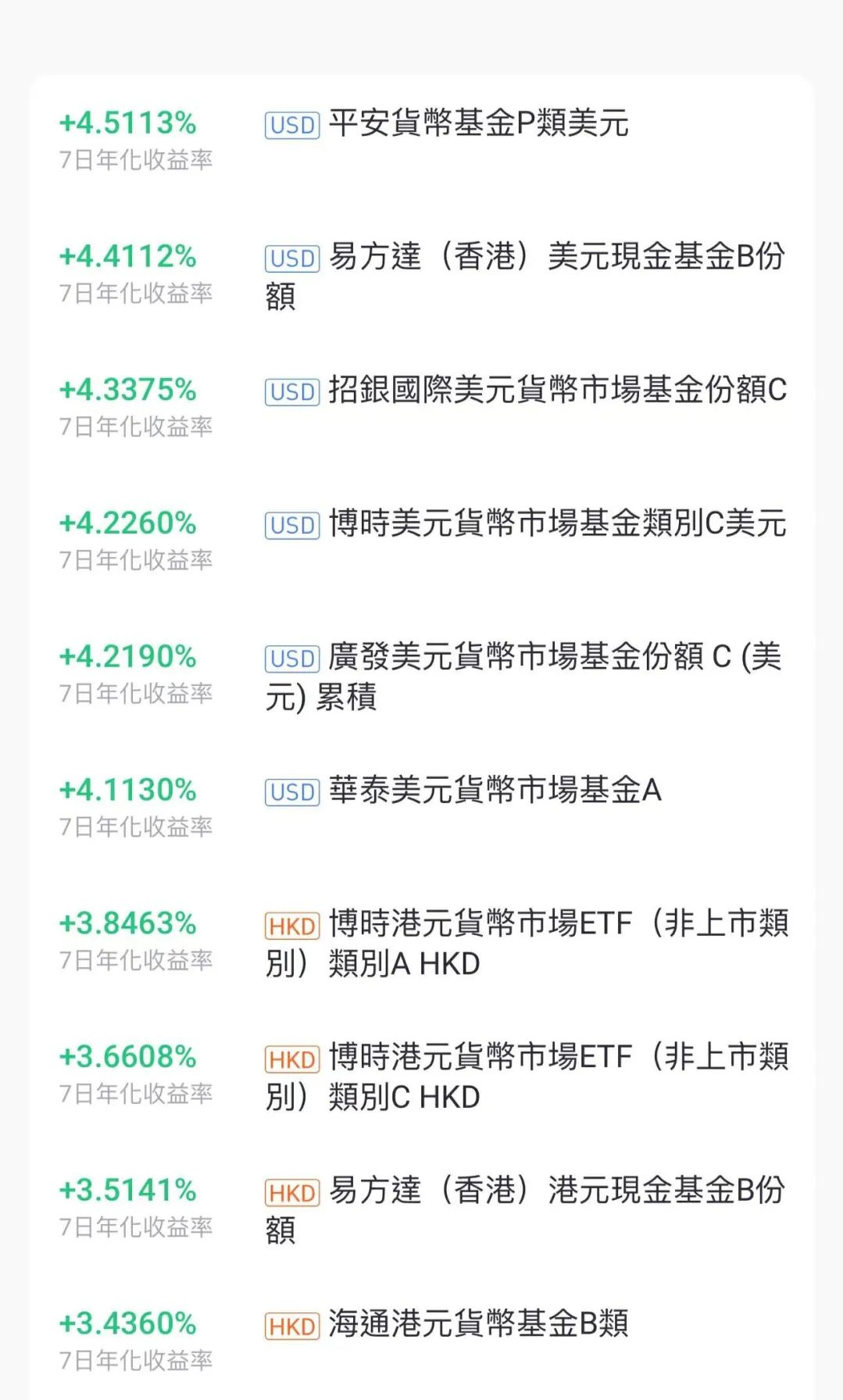This screenshot has width=843, height=1400.
Task: Select 博時美元貨幣市場基金類別C美元
Action: 556,523
